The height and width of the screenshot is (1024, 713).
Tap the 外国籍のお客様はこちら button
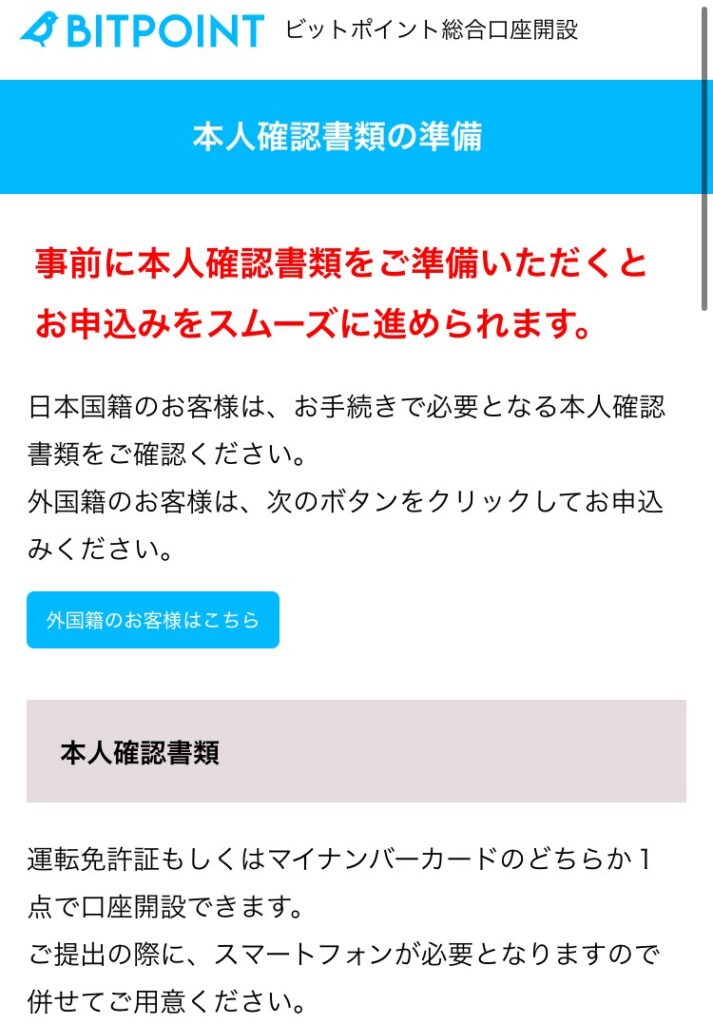click(153, 620)
